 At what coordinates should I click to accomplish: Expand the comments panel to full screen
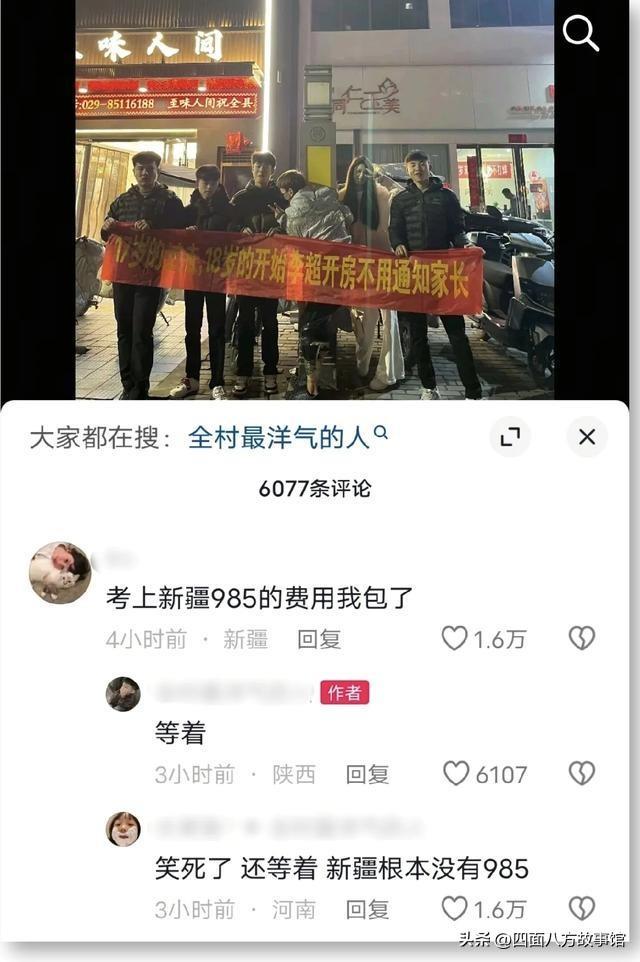coord(510,437)
